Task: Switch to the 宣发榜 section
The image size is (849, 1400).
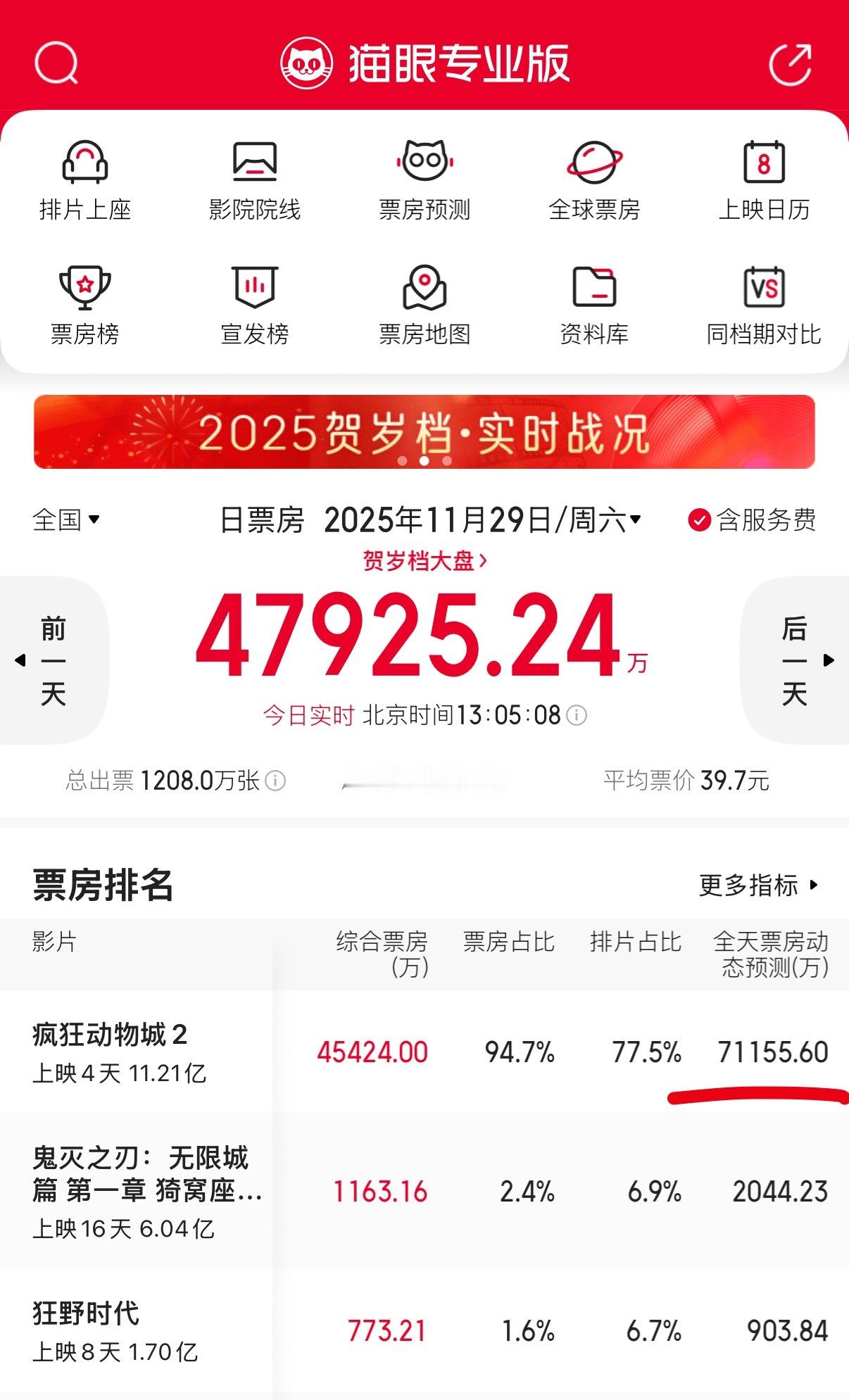Action: coord(255,301)
